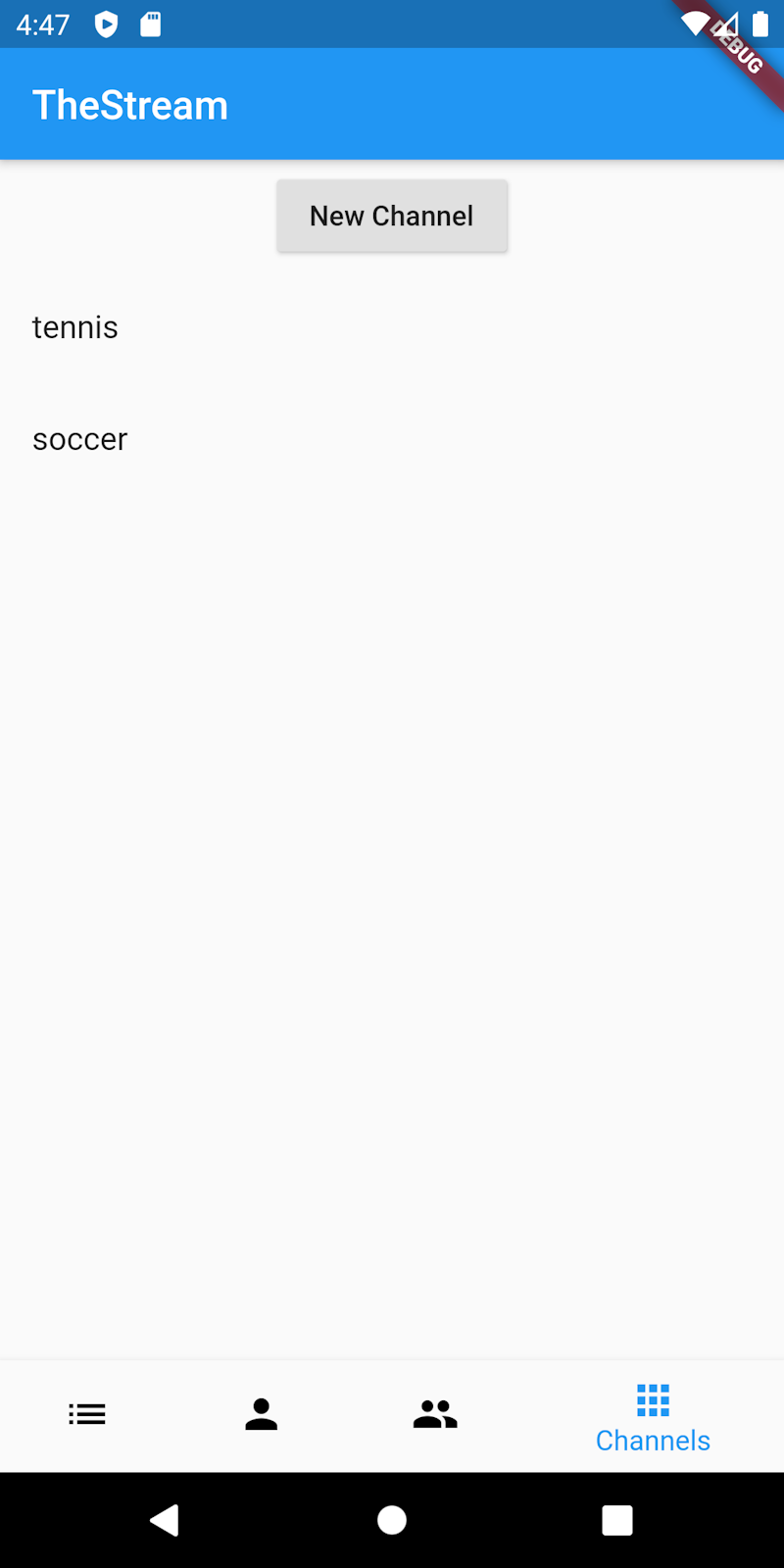Switch to the list feed tab
784x1568 pixels.
[87, 1414]
